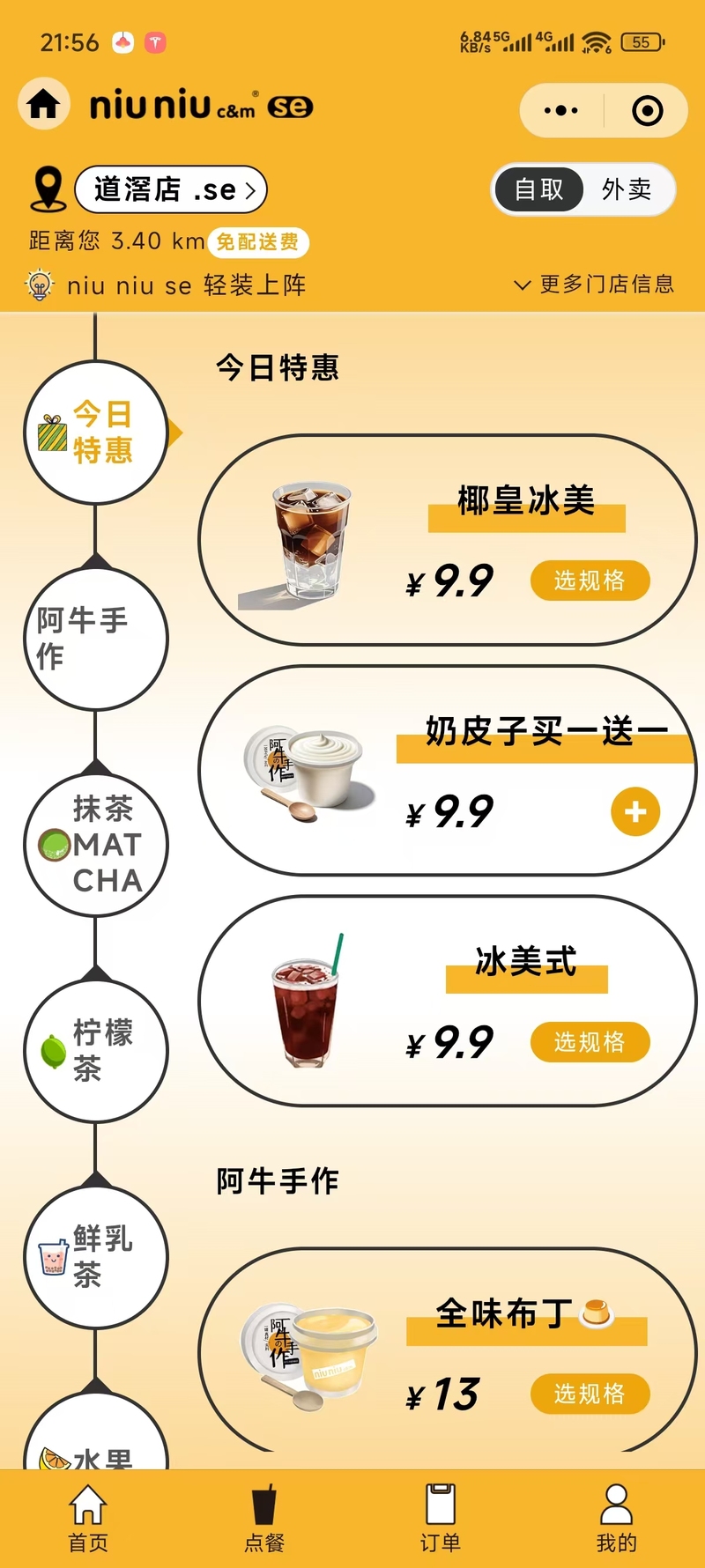Viewport: 705px width, 1568px height.
Task: Close the mini program with the circle button
Action: pos(647,110)
